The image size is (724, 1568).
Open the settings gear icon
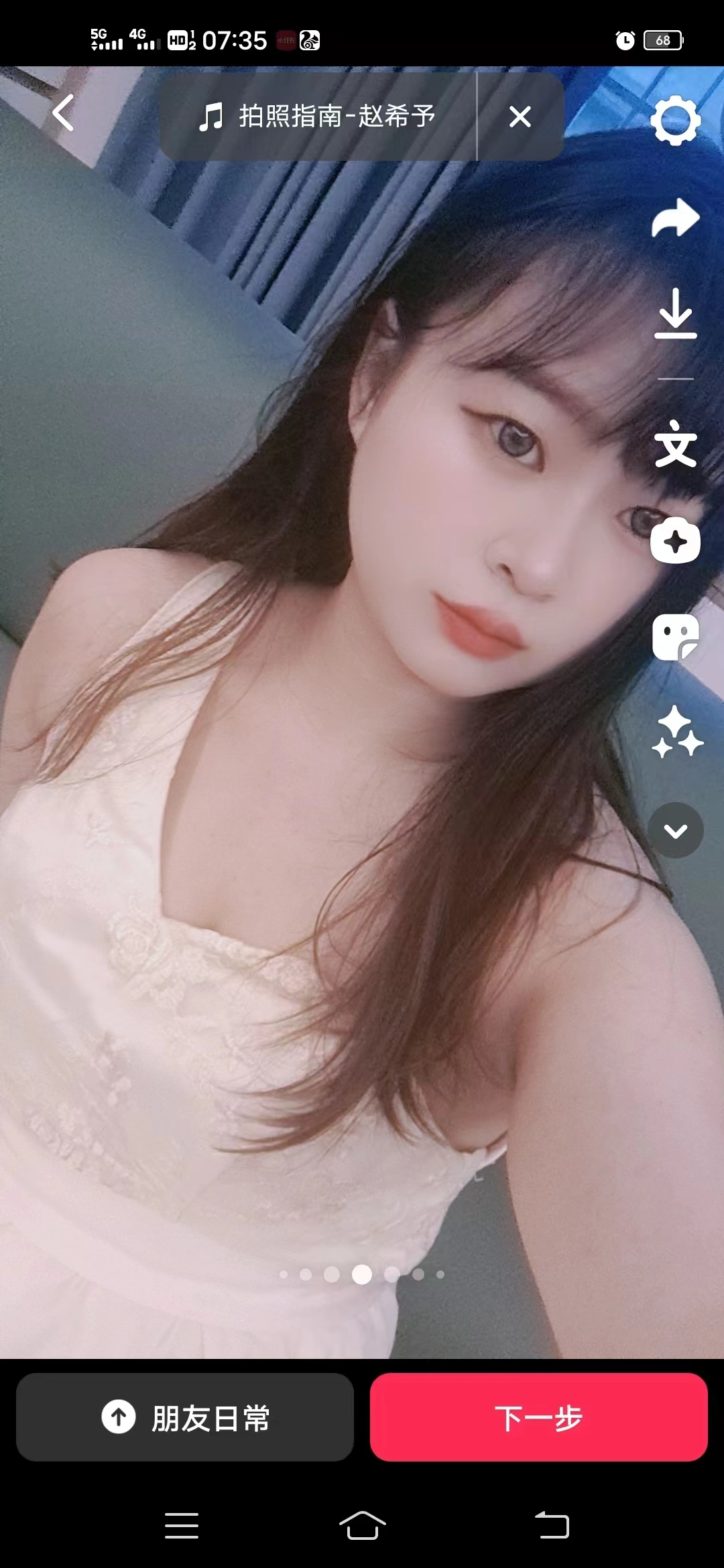(x=675, y=121)
